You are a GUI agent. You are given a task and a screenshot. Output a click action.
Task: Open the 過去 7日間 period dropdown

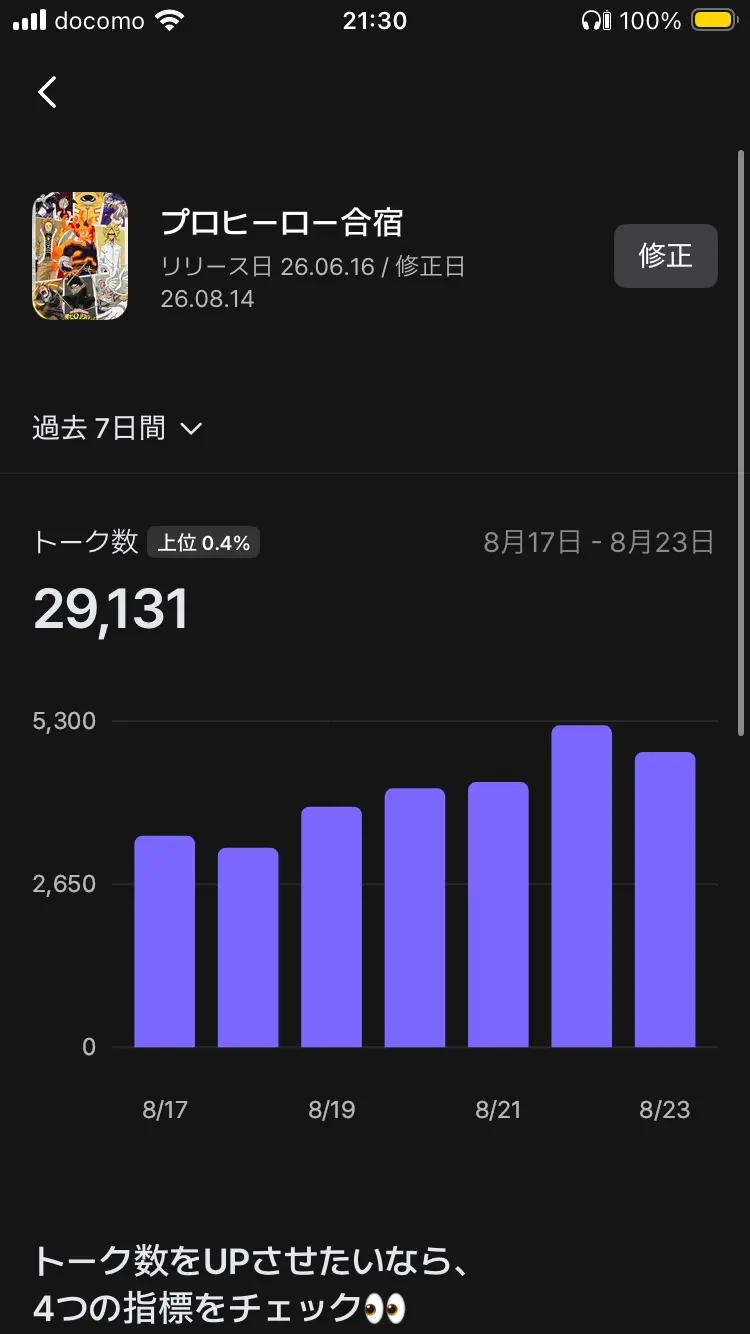click(x=117, y=428)
